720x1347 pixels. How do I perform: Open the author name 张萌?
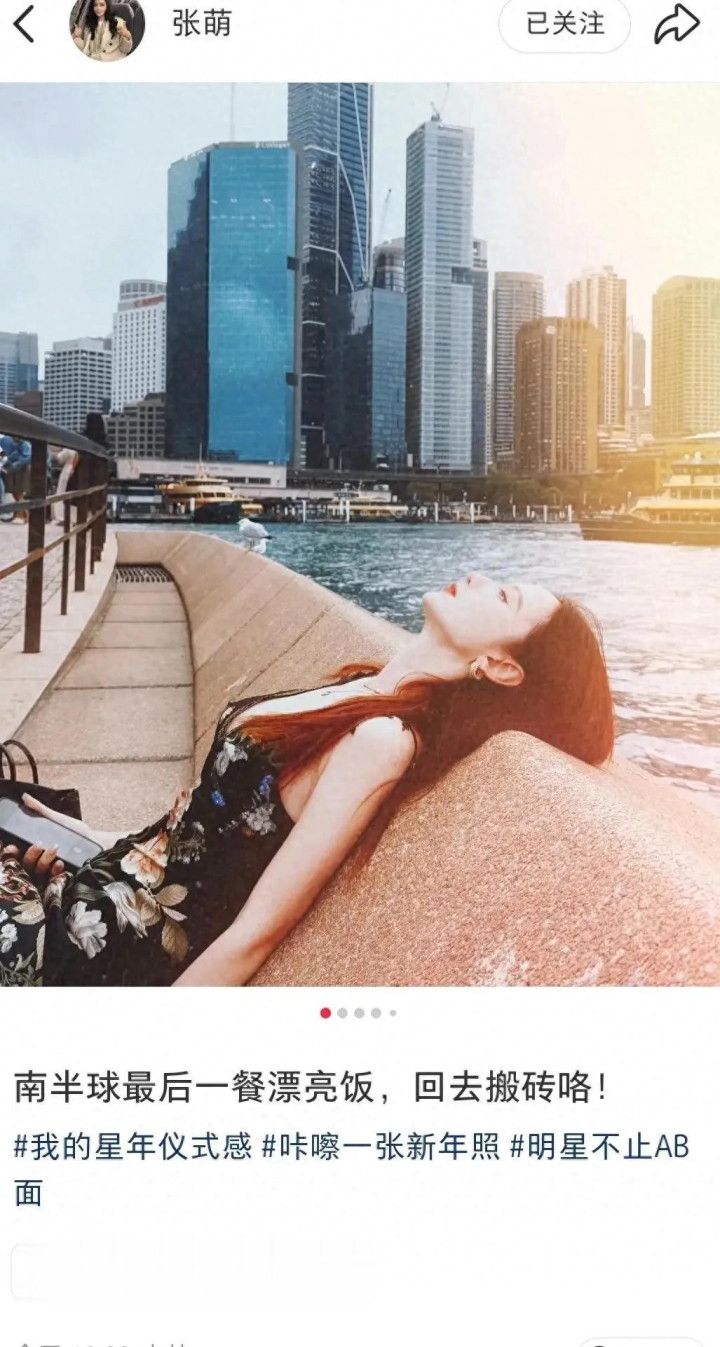click(x=201, y=24)
